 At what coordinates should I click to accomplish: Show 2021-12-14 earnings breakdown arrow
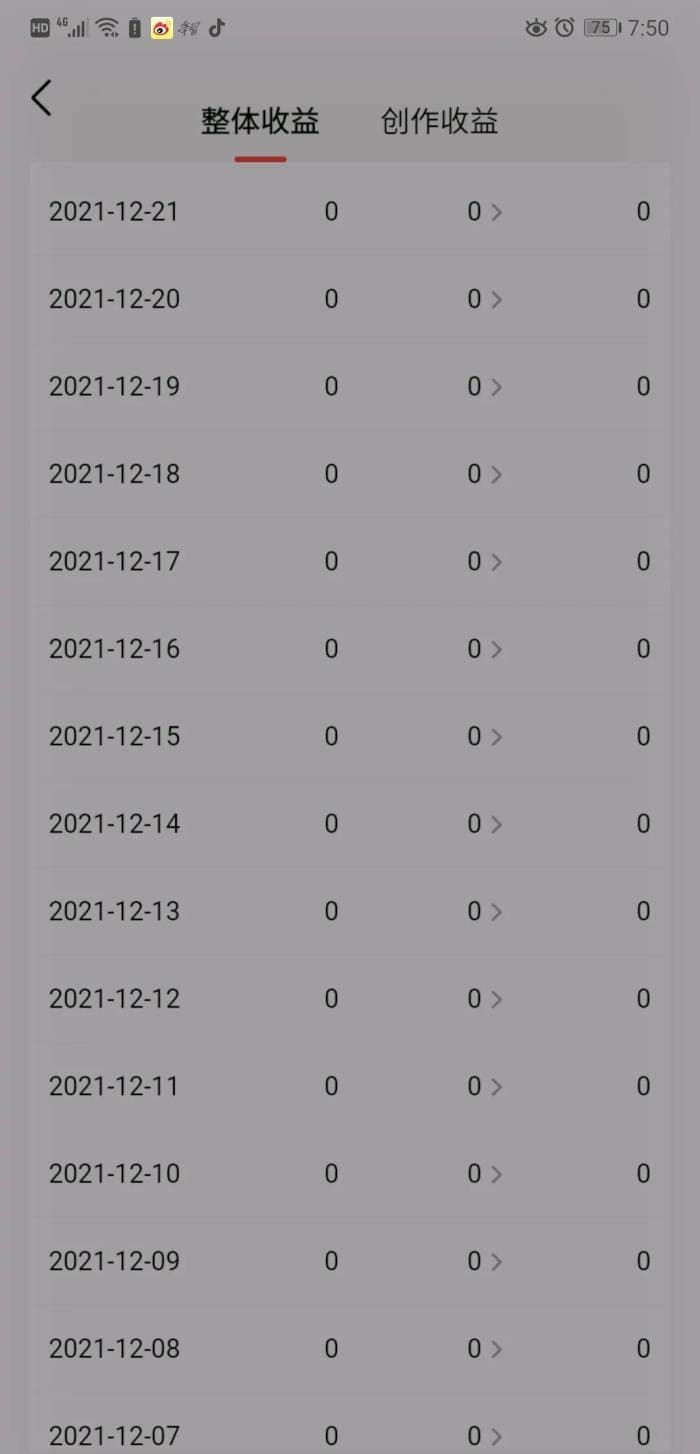click(x=496, y=824)
